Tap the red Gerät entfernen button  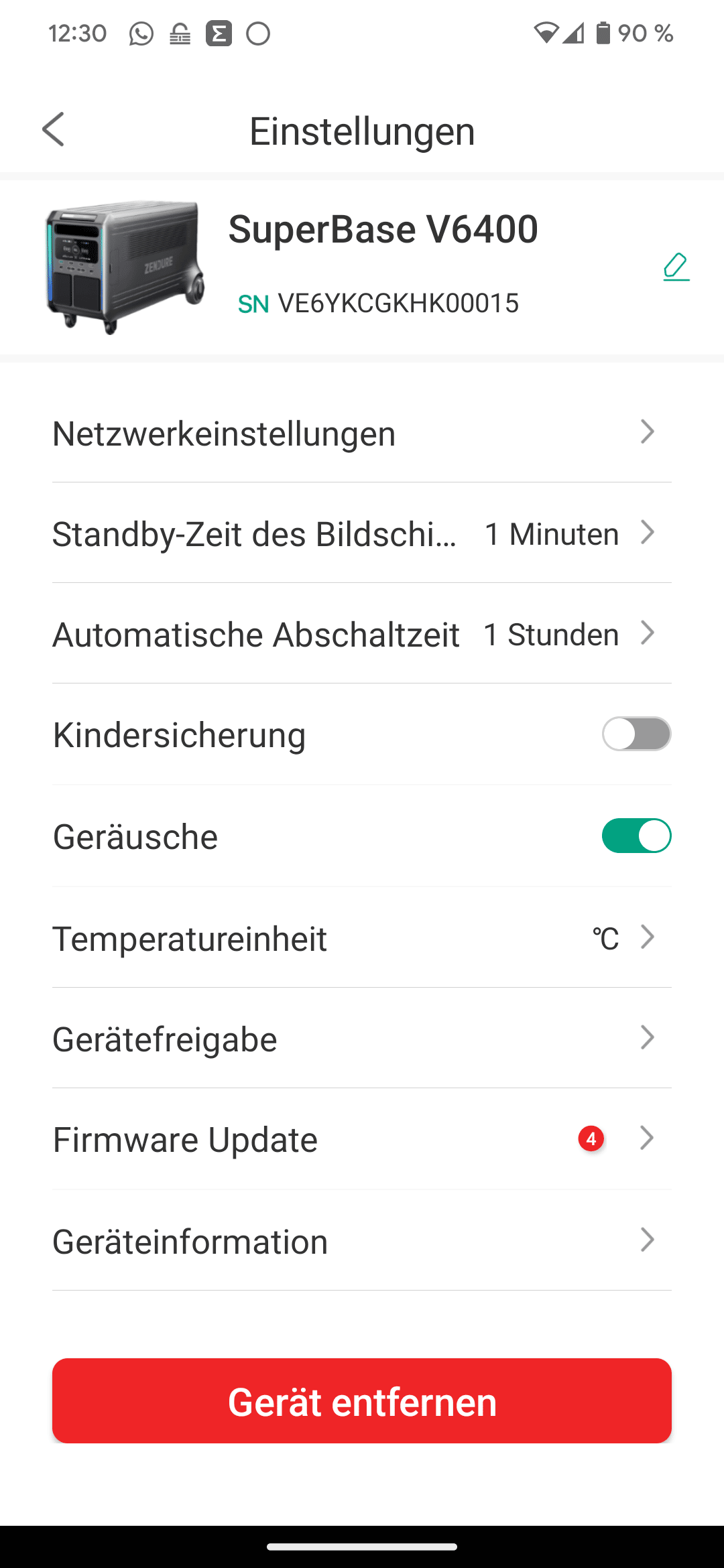coord(362,1400)
